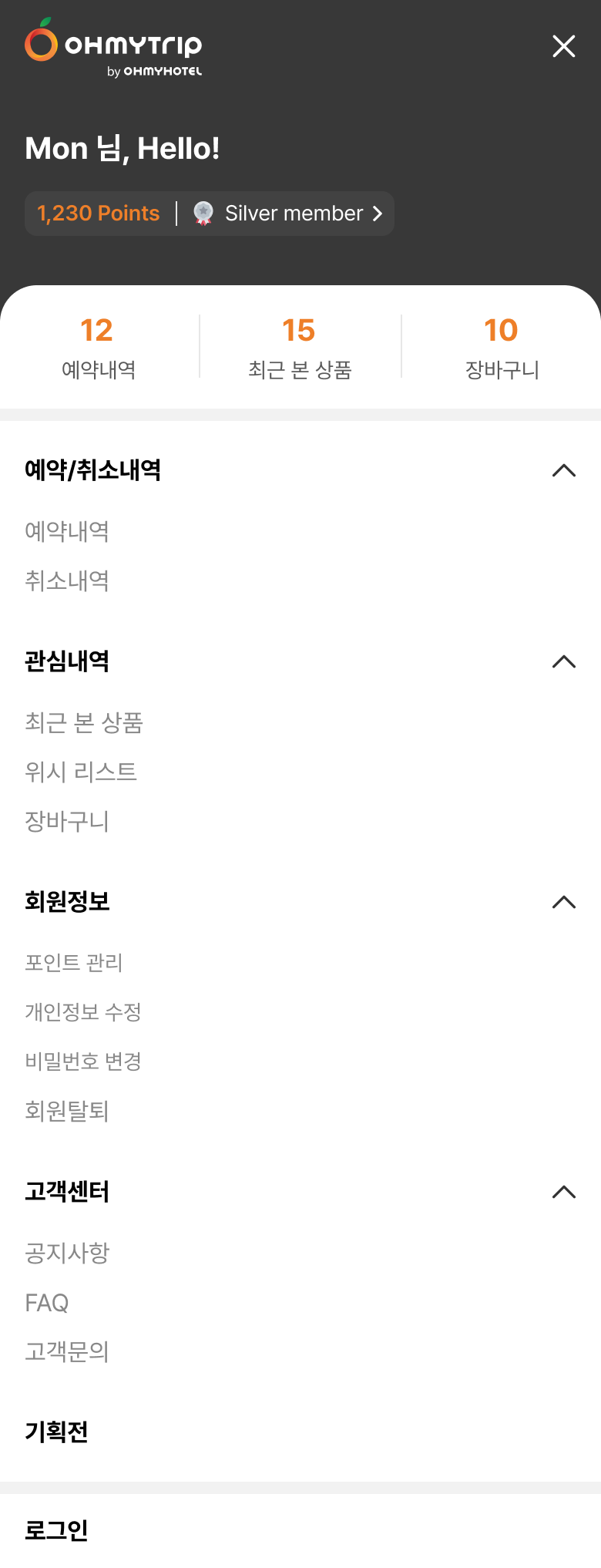The height and width of the screenshot is (1568, 601).
Task: Select 비밀번호 변경
Action: tap(83, 1062)
